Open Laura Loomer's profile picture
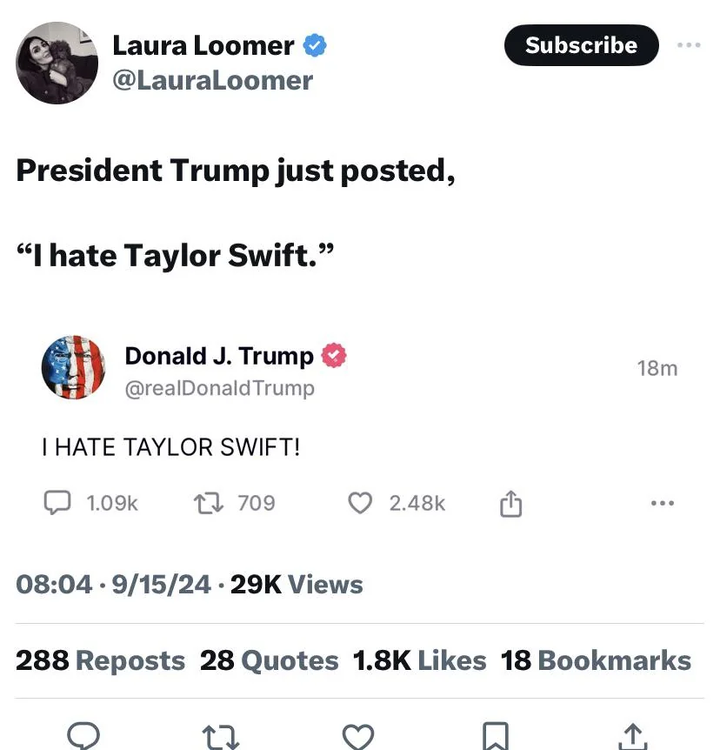 click(x=57, y=62)
